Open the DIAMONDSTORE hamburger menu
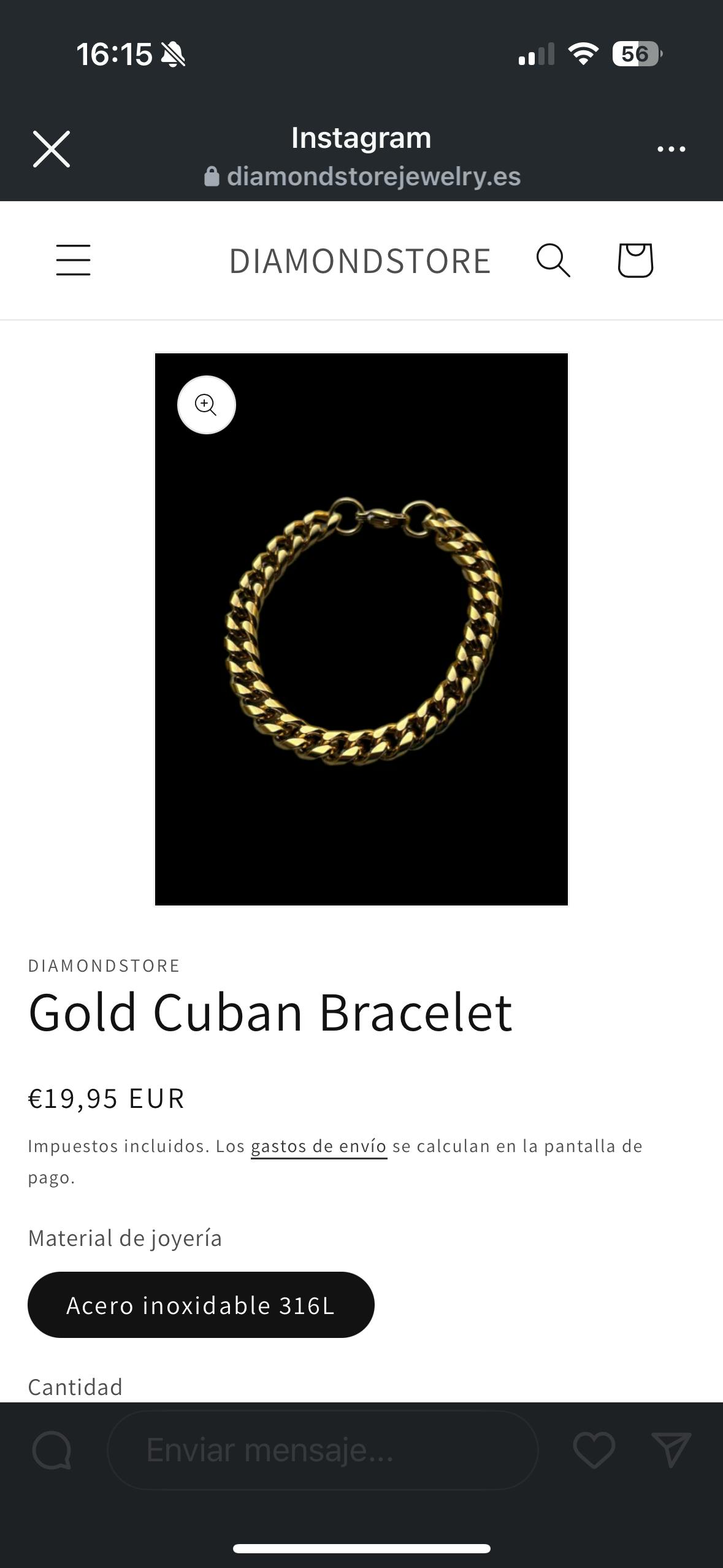 pos(74,260)
